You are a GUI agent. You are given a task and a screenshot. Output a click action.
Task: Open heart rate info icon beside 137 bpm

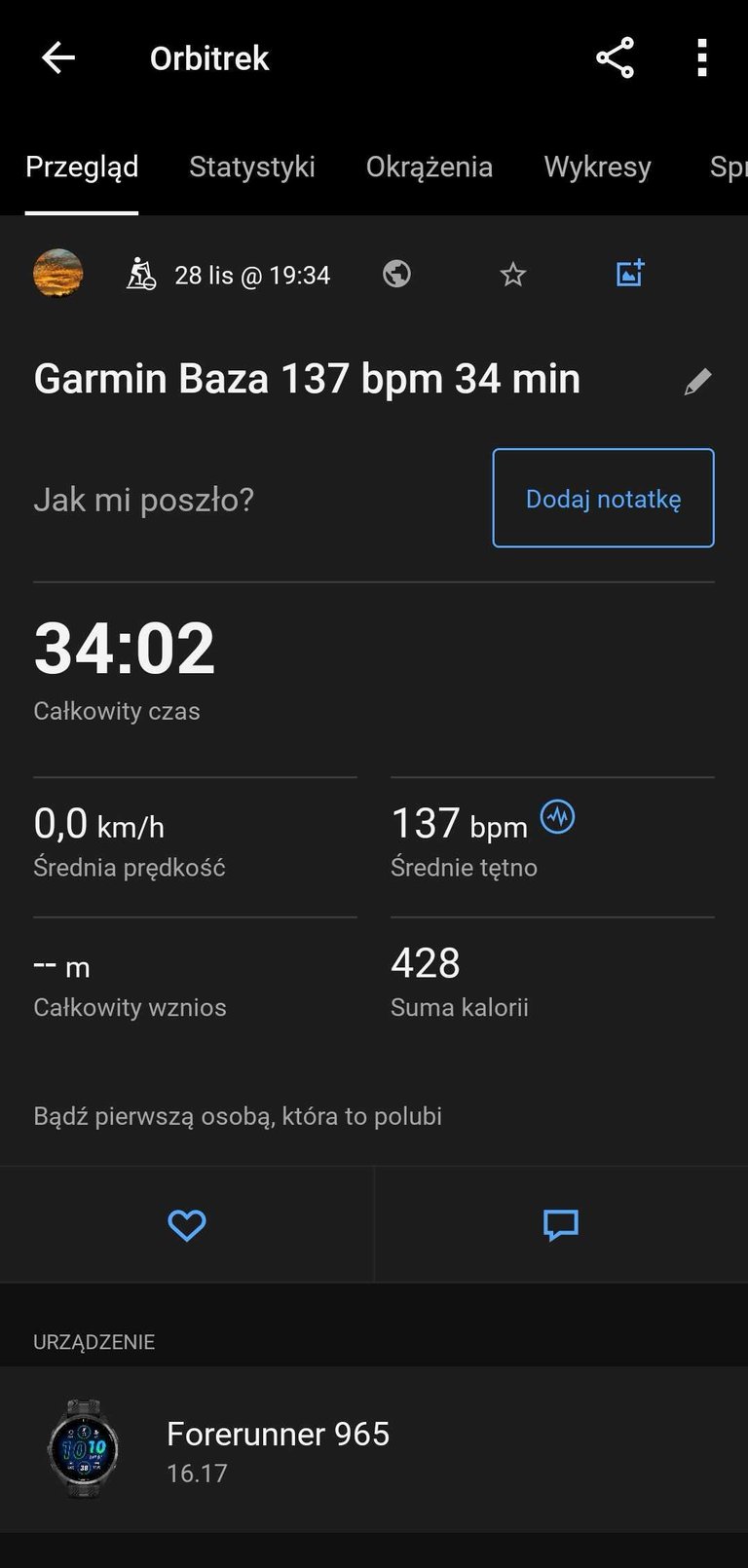point(558,816)
